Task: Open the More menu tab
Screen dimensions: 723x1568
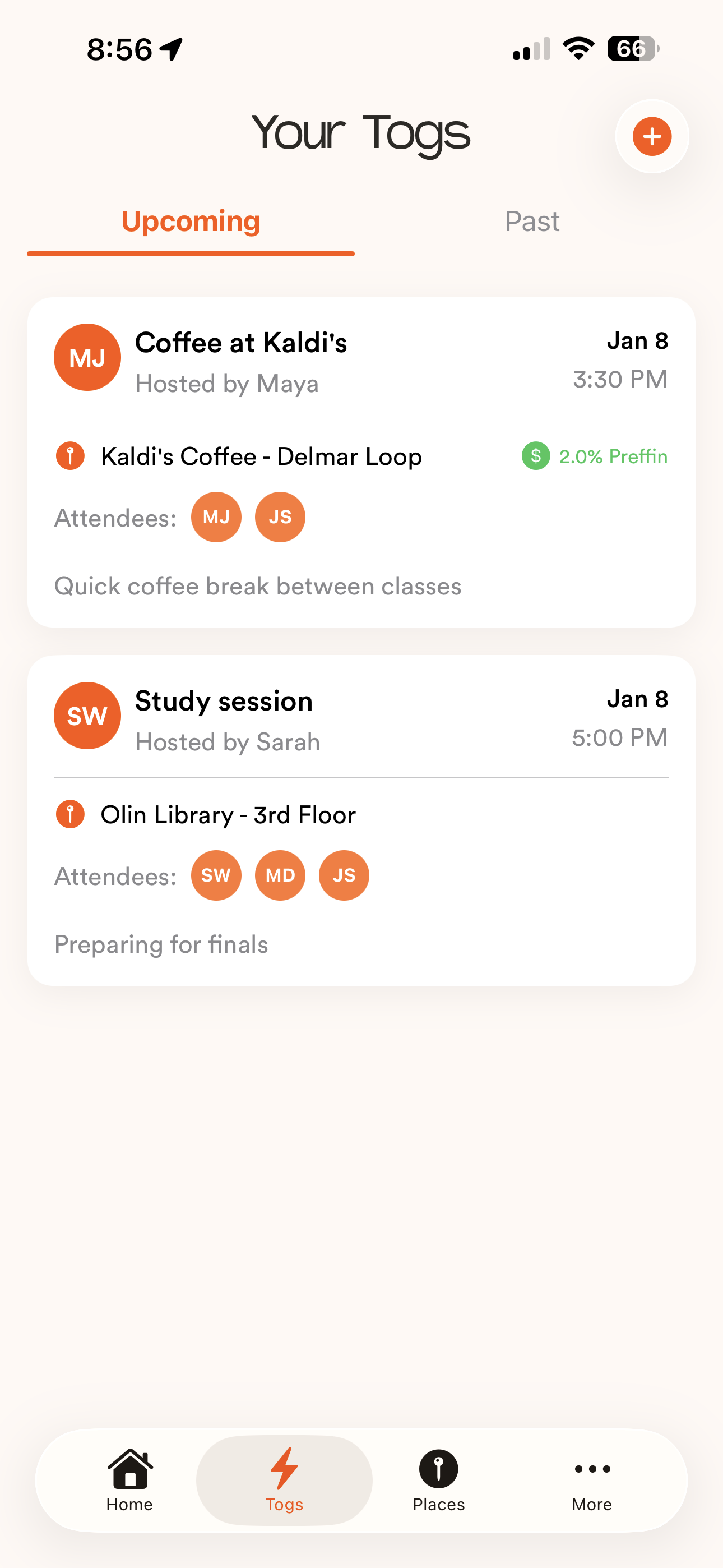Action: [x=591, y=1479]
